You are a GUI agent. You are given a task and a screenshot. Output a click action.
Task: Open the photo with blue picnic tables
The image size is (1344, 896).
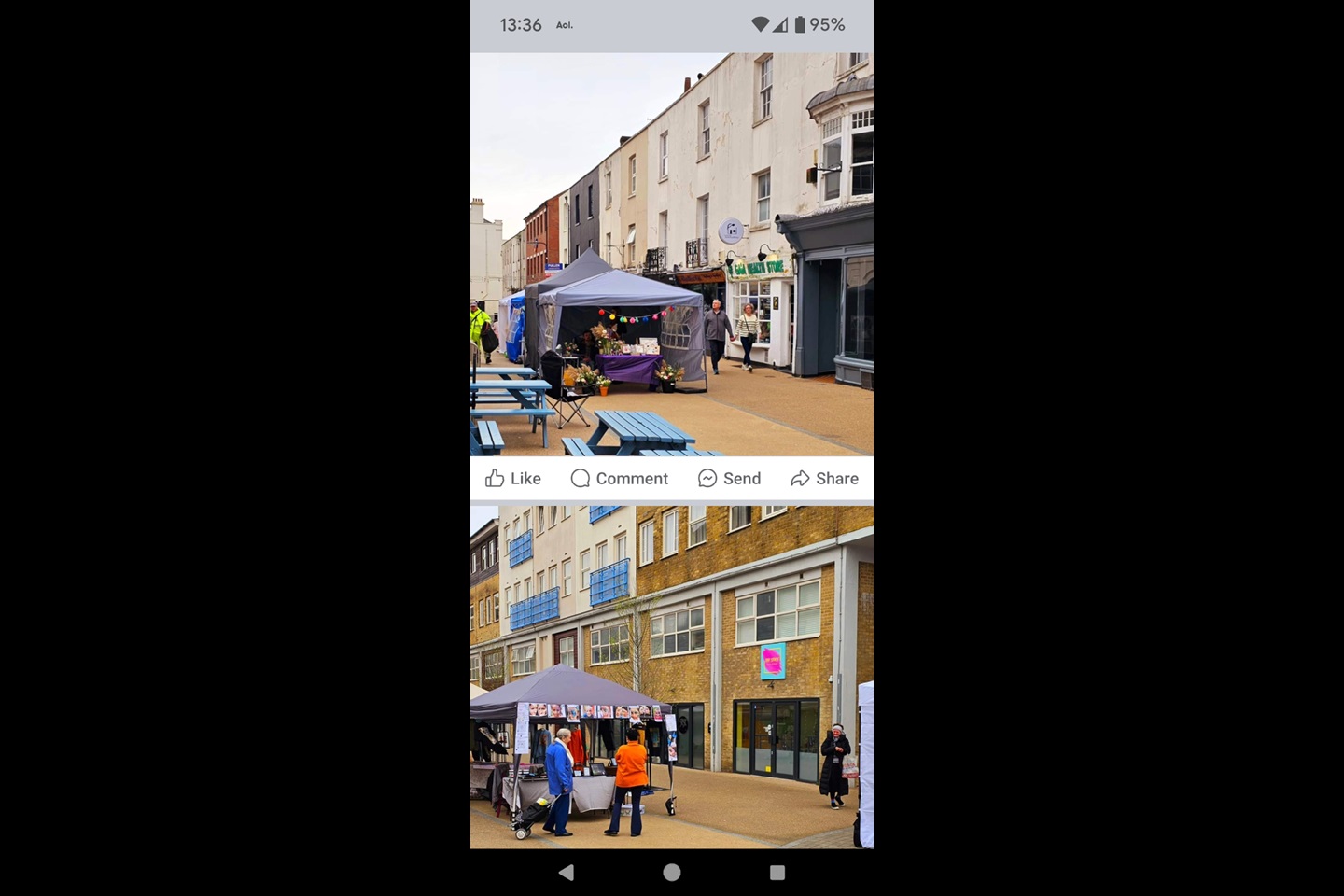[672, 254]
